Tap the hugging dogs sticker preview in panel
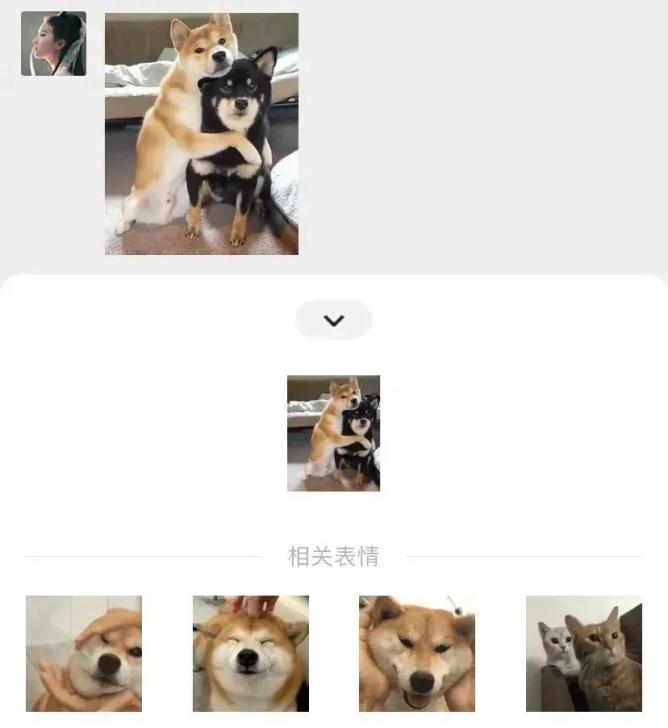Viewport: 668px width, 728px height. [333, 433]
